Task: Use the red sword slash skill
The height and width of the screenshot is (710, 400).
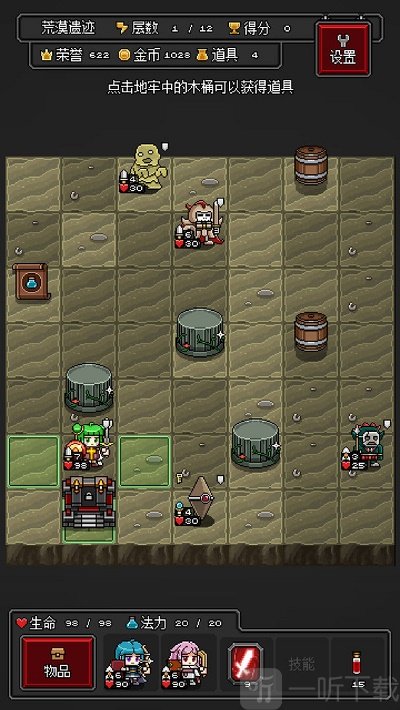Action: 246,664
